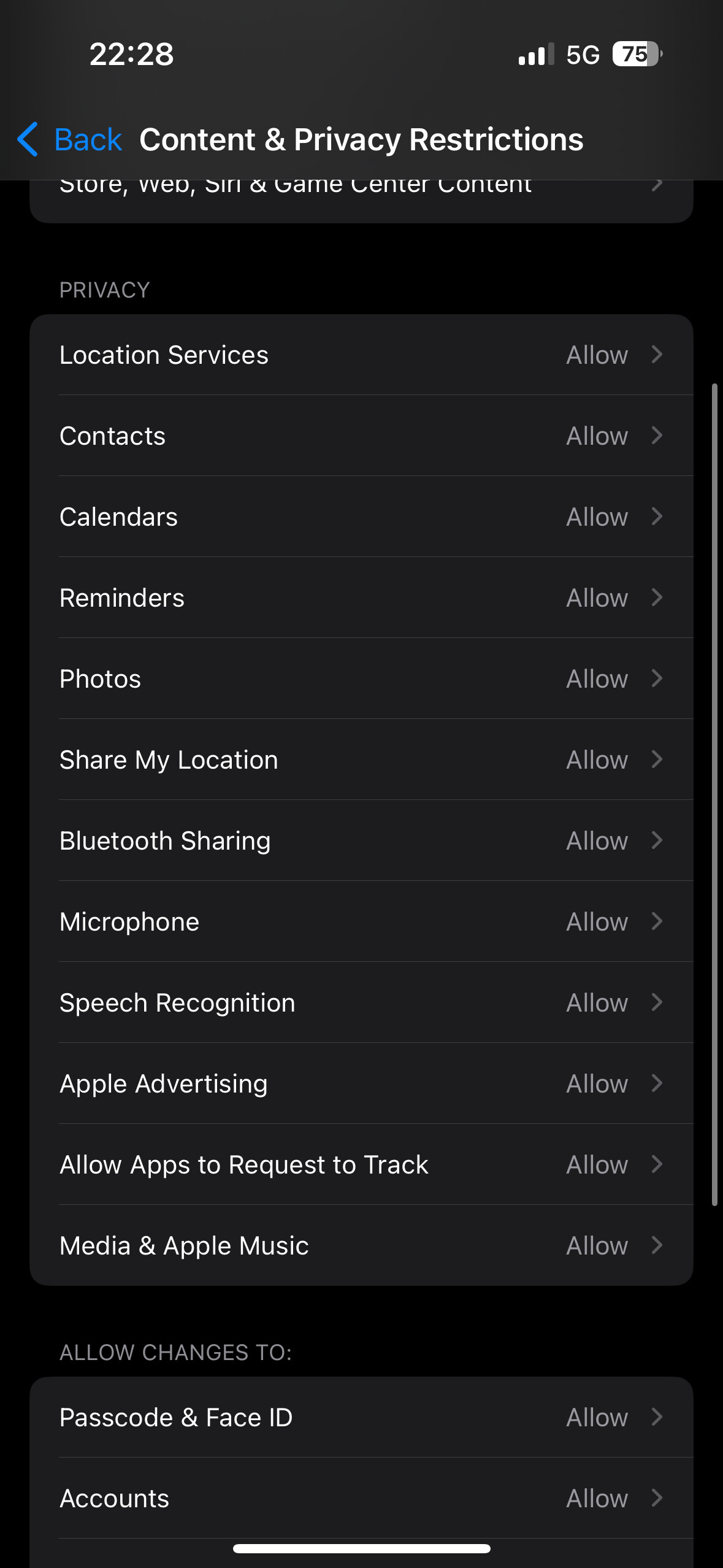Viewport: 723px width, 1568px height.
Task: Open Store, Web, Siri & Game Center Content
Action: pos(361,201)
